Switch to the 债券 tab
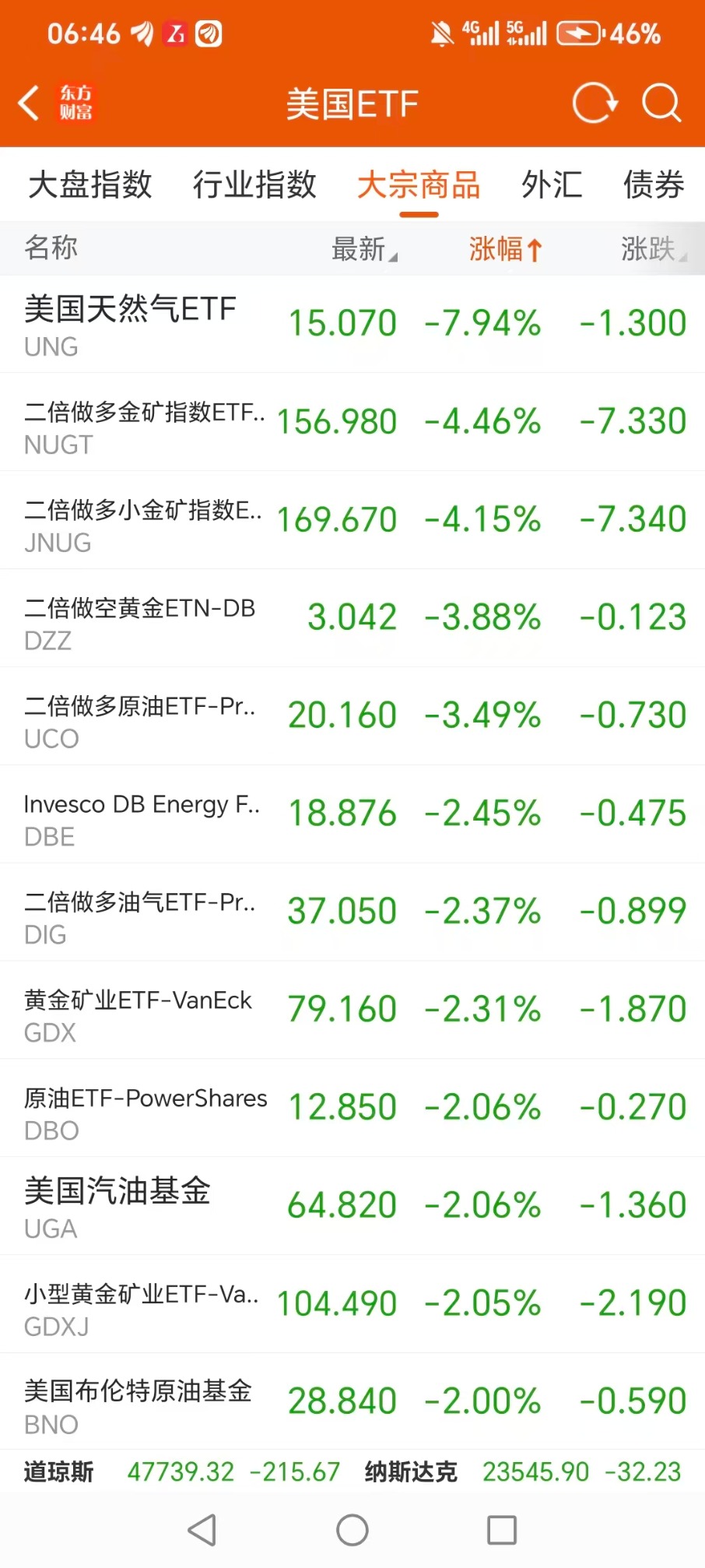The height and width of the screenshot is (1568, 705). tap(654, 185)
